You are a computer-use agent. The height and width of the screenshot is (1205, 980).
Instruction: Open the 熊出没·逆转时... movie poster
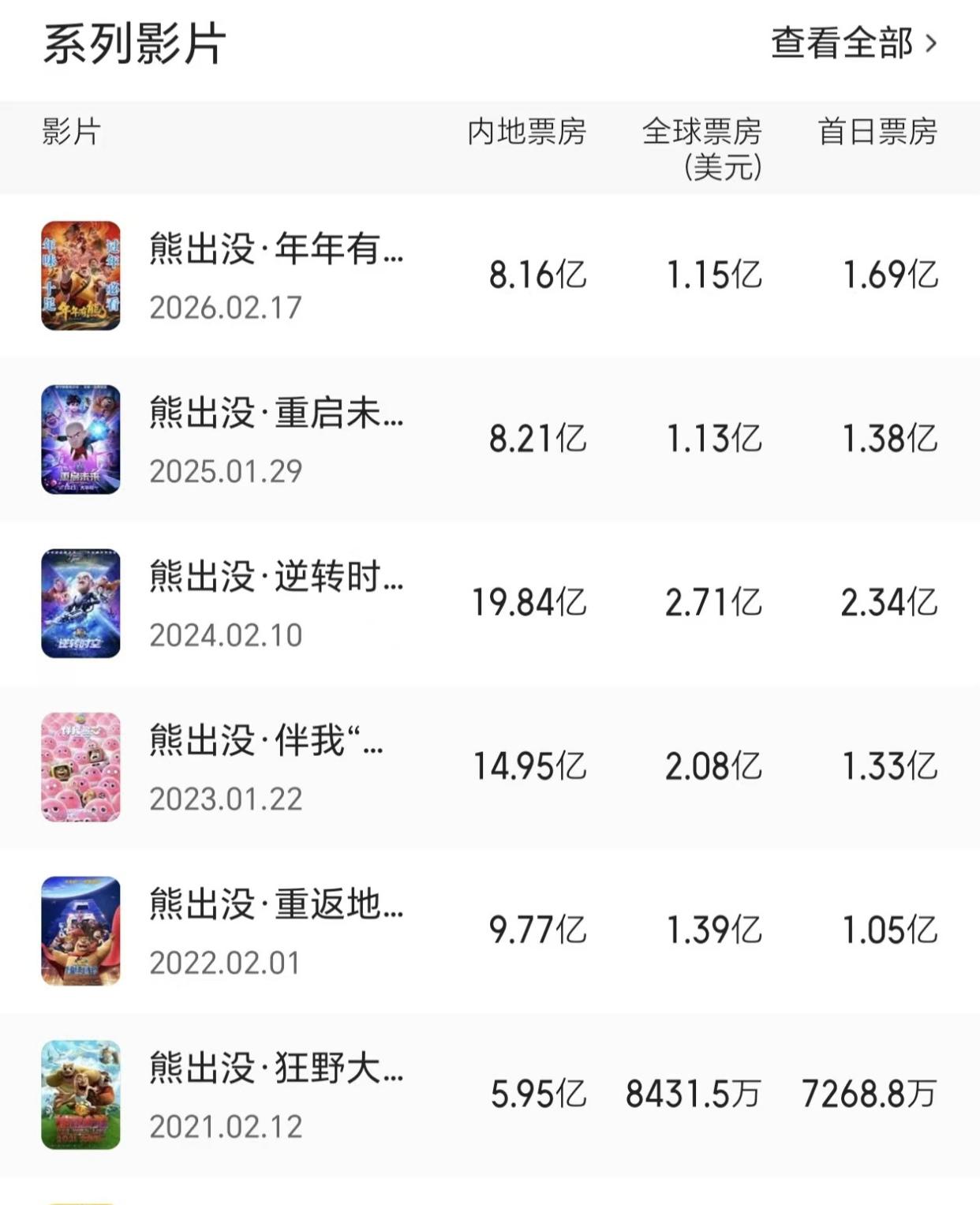point(81,604)
